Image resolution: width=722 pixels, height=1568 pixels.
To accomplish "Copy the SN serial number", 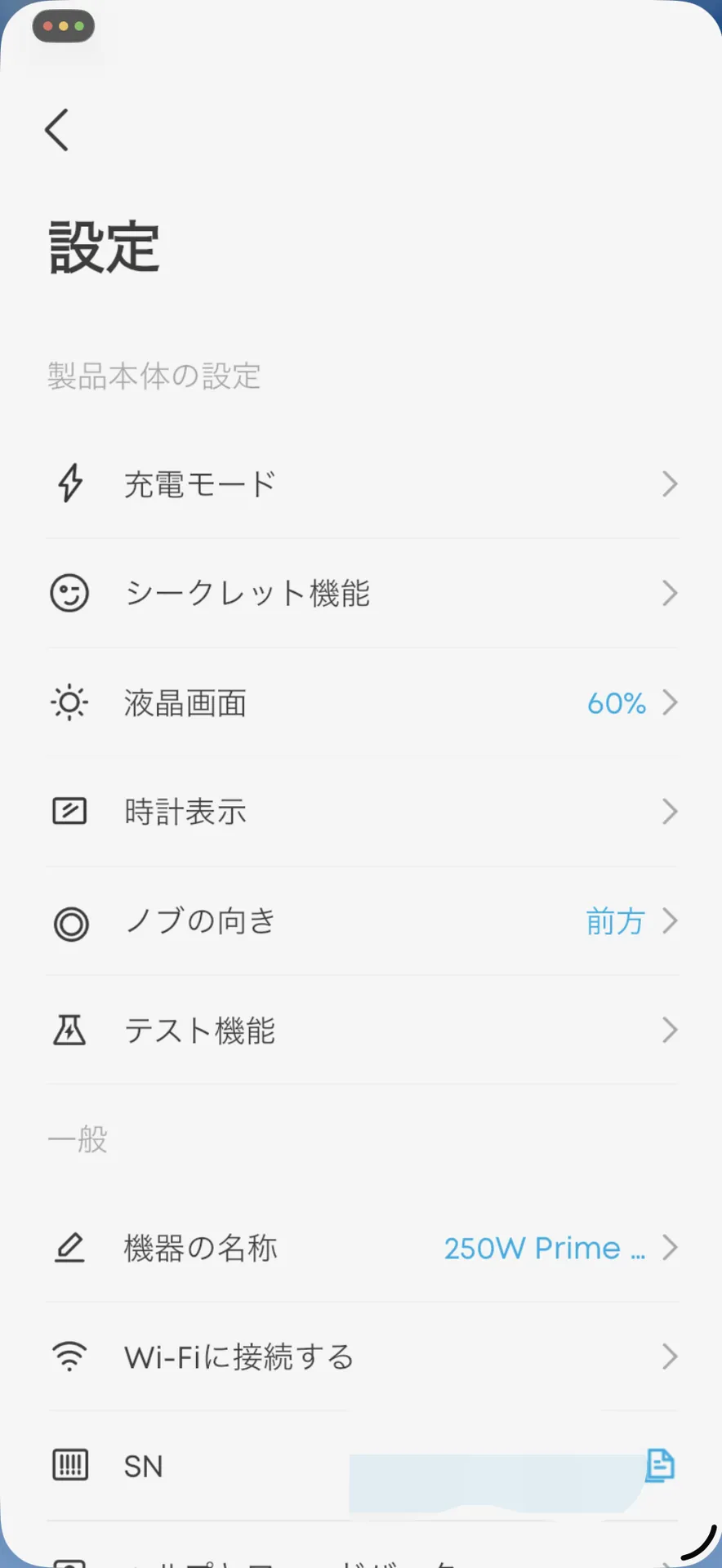I will point(659,1465).
